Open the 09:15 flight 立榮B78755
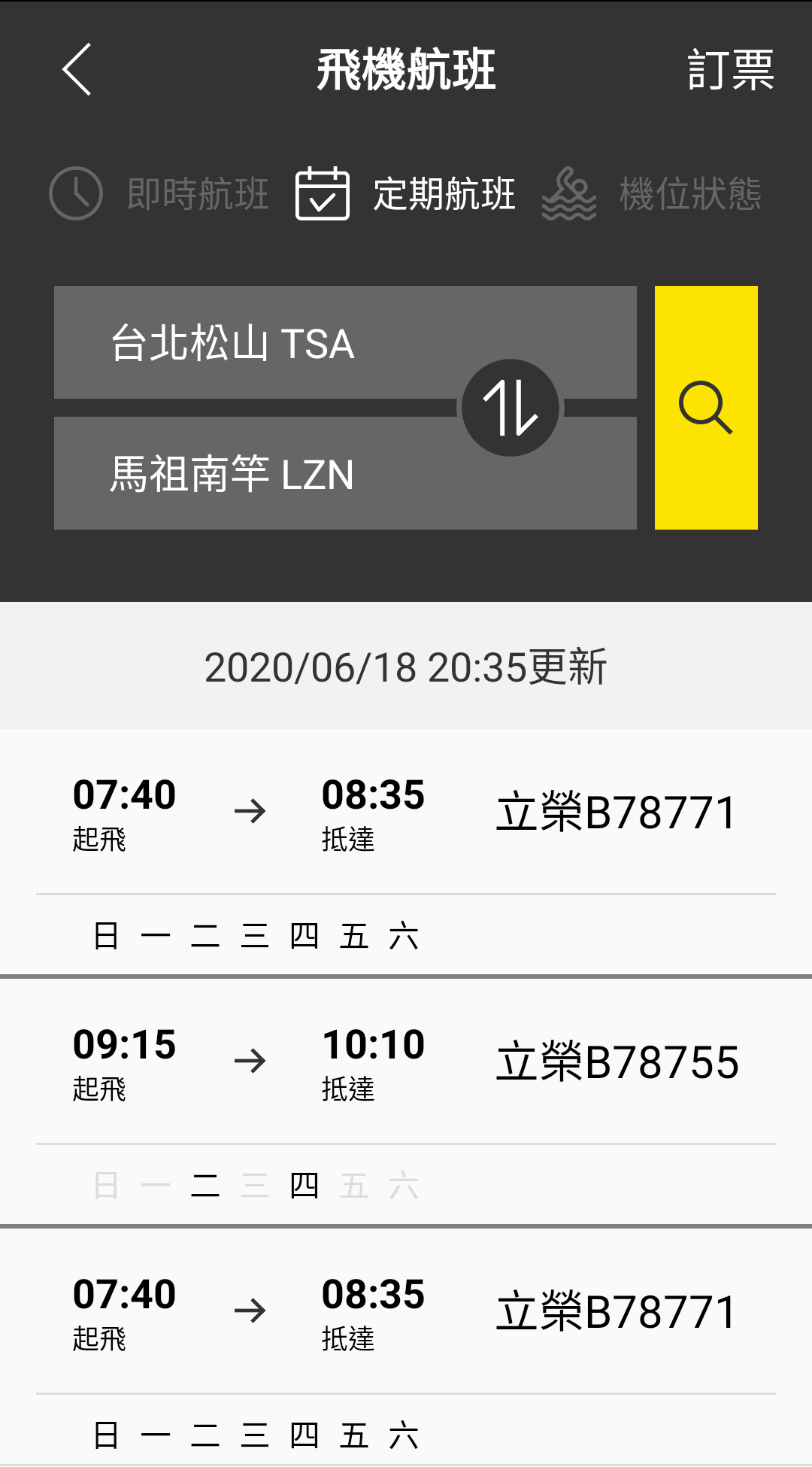The width and height of the screenshot is (812, 1467). coord(406,1101)
